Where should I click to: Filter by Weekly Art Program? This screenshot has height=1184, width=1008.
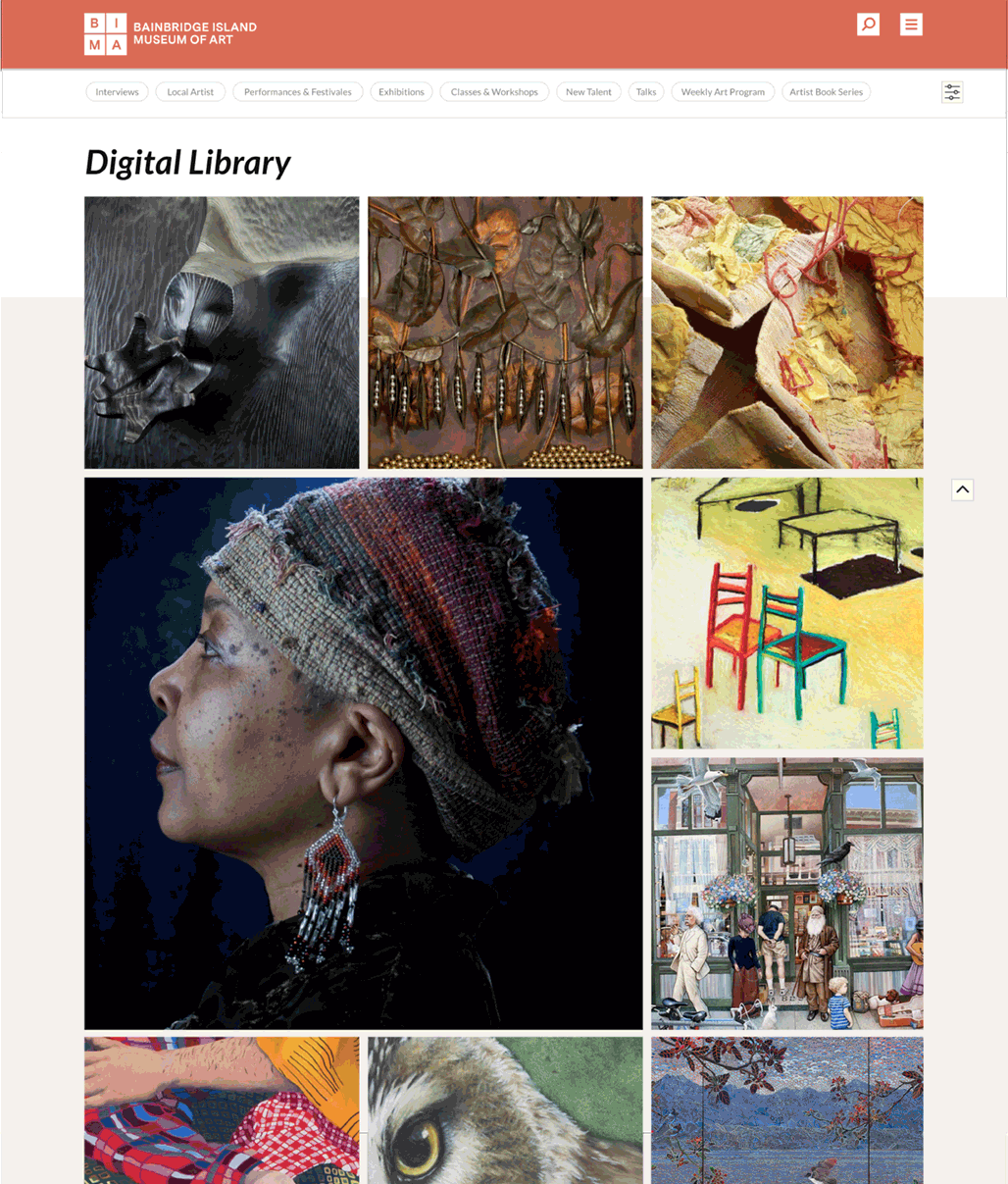[x=723, y=92]
